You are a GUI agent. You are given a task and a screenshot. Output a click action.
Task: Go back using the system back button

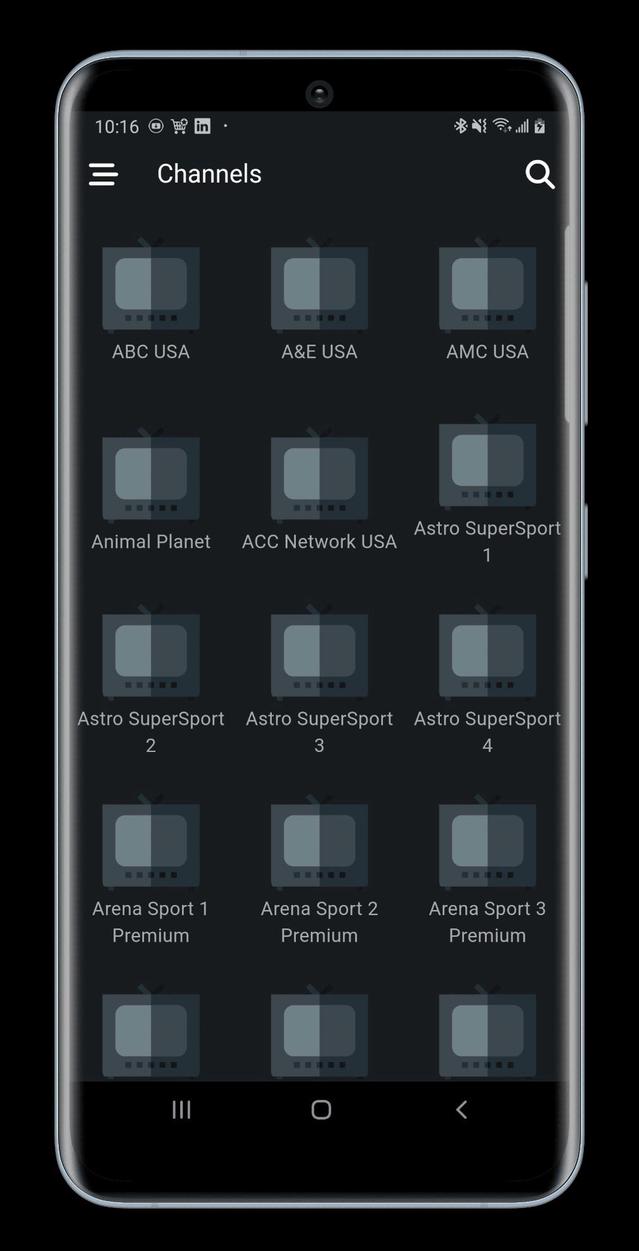click(x=461, y=1109)
